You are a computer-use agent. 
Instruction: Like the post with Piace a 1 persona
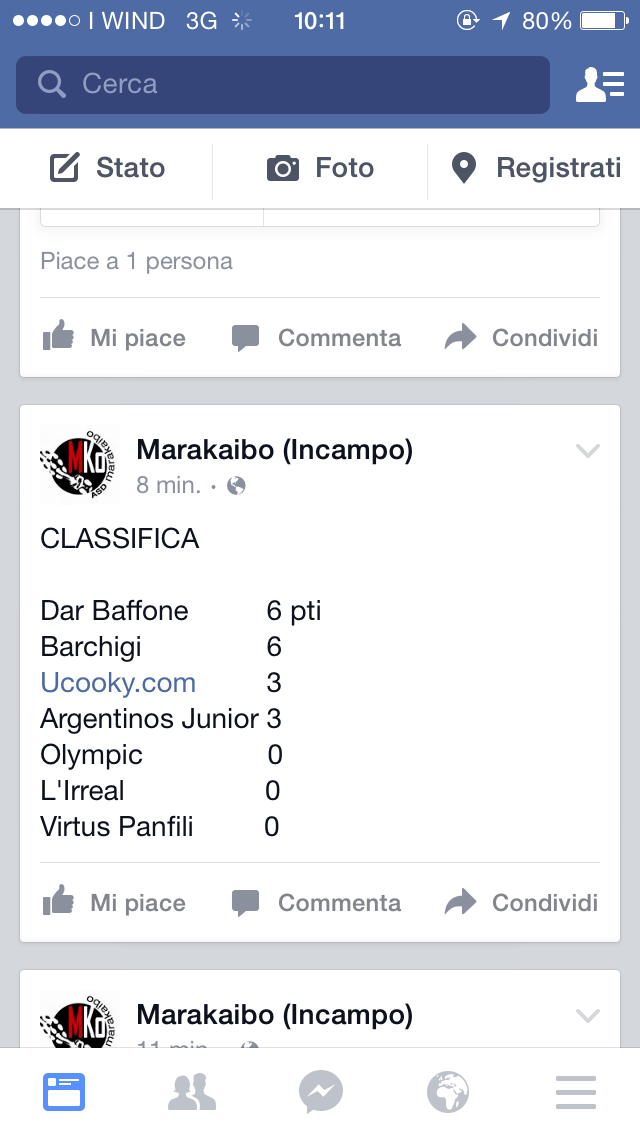point(114,338)
